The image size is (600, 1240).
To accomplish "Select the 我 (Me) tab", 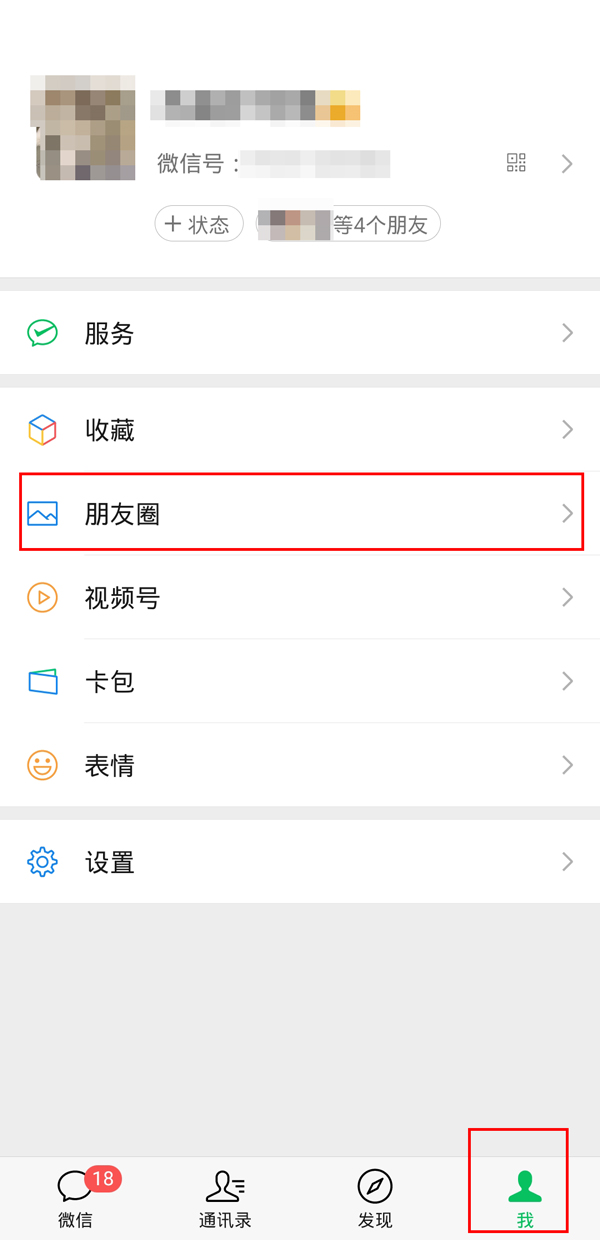I will (x=524, y=1198).
